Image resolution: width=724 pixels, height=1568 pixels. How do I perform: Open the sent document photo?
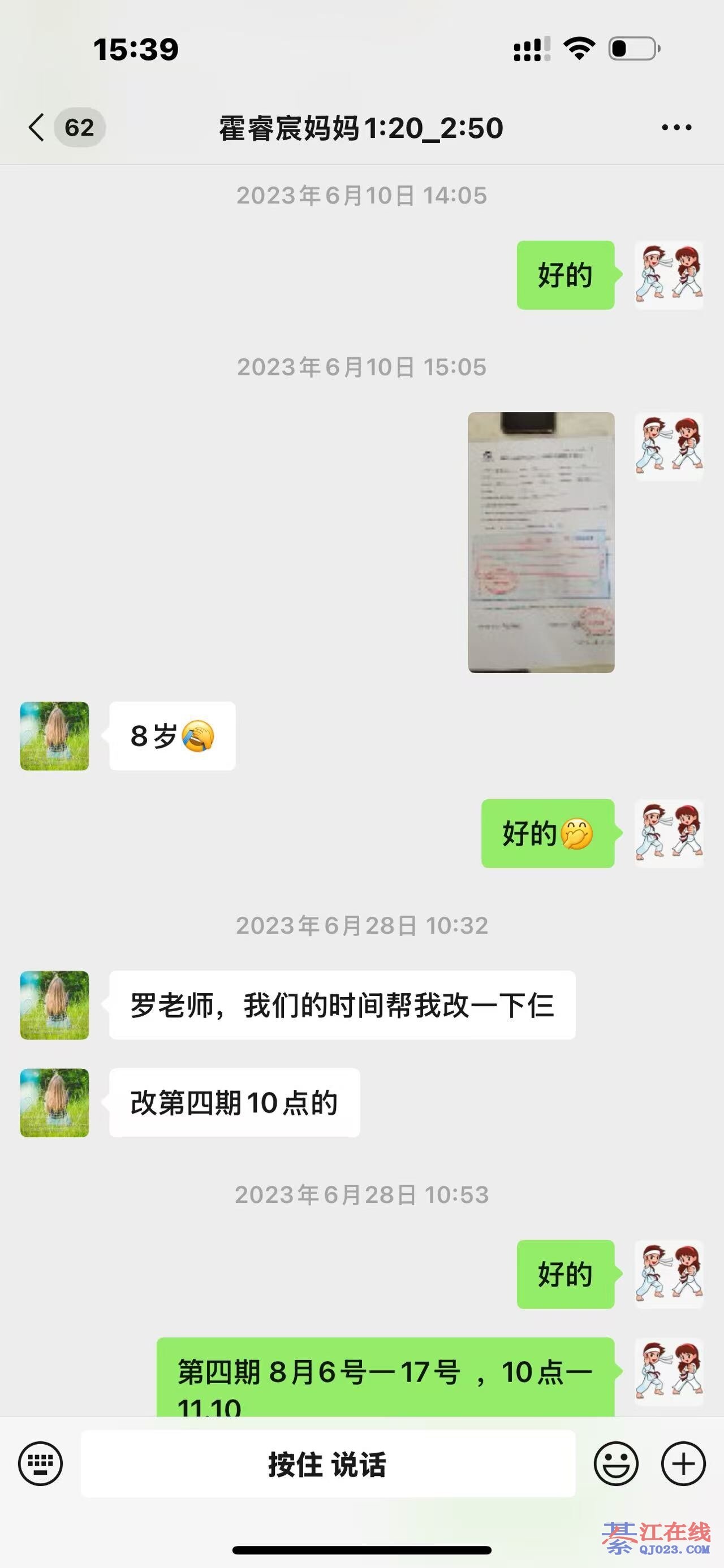(x=541, y=542)
